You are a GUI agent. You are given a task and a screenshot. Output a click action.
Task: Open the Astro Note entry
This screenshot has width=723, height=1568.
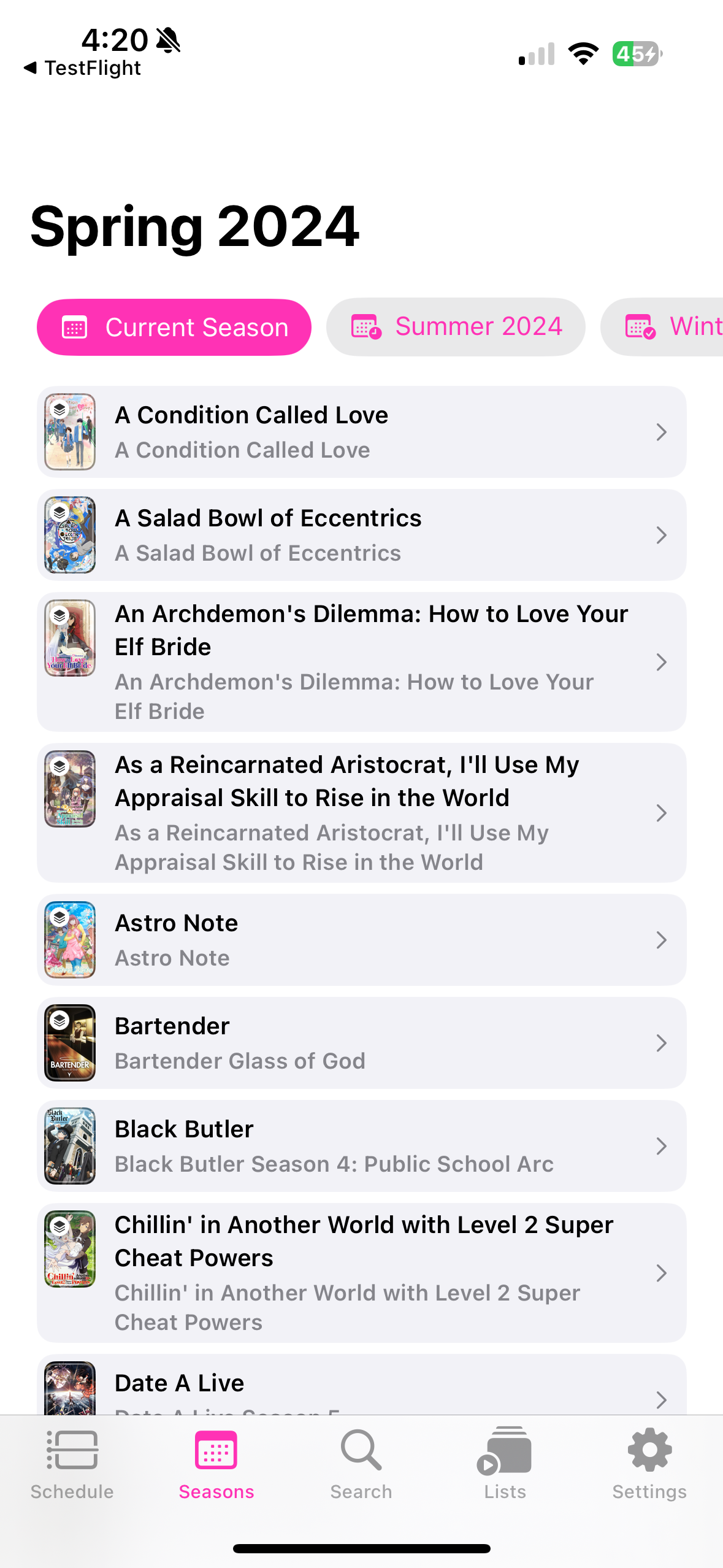(361, 940)
